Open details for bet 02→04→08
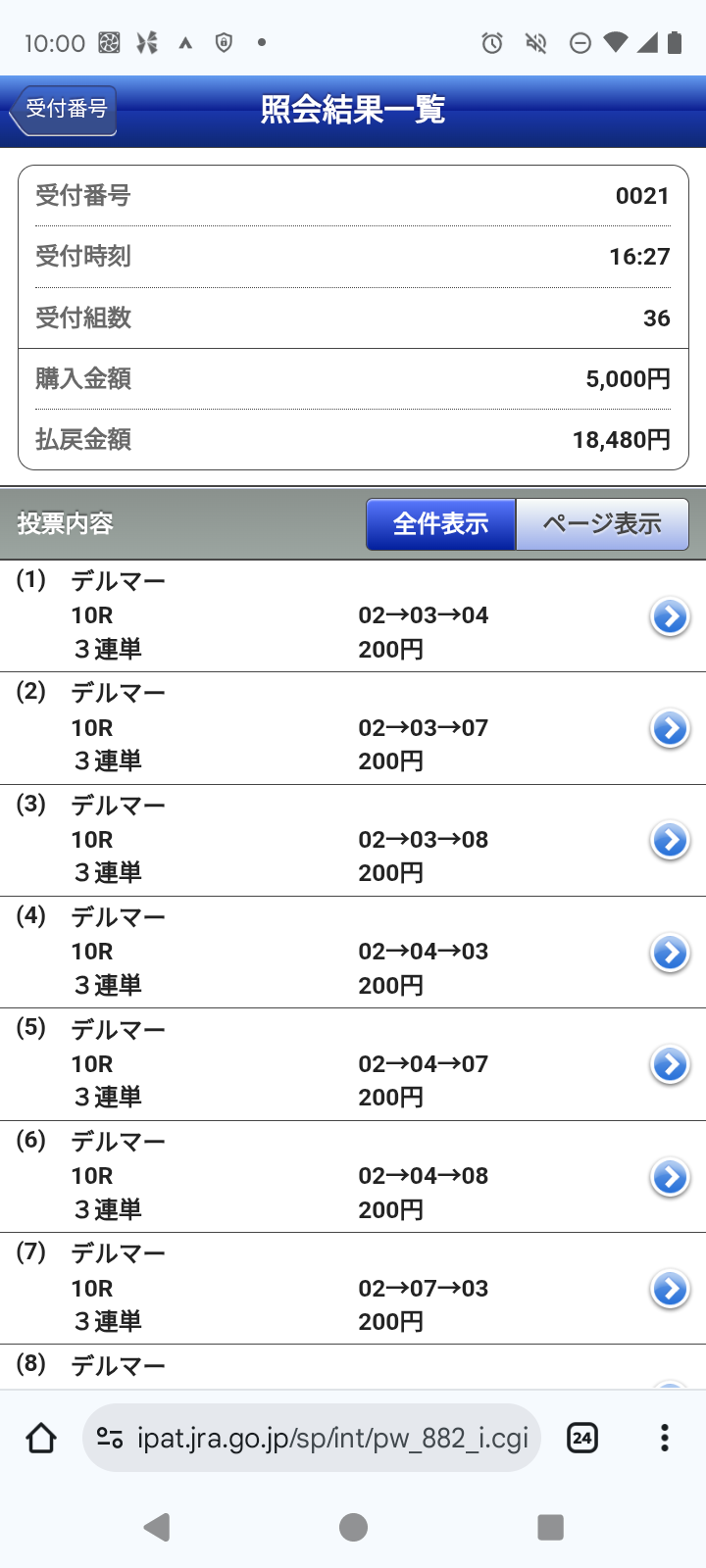 [670, 1176]
